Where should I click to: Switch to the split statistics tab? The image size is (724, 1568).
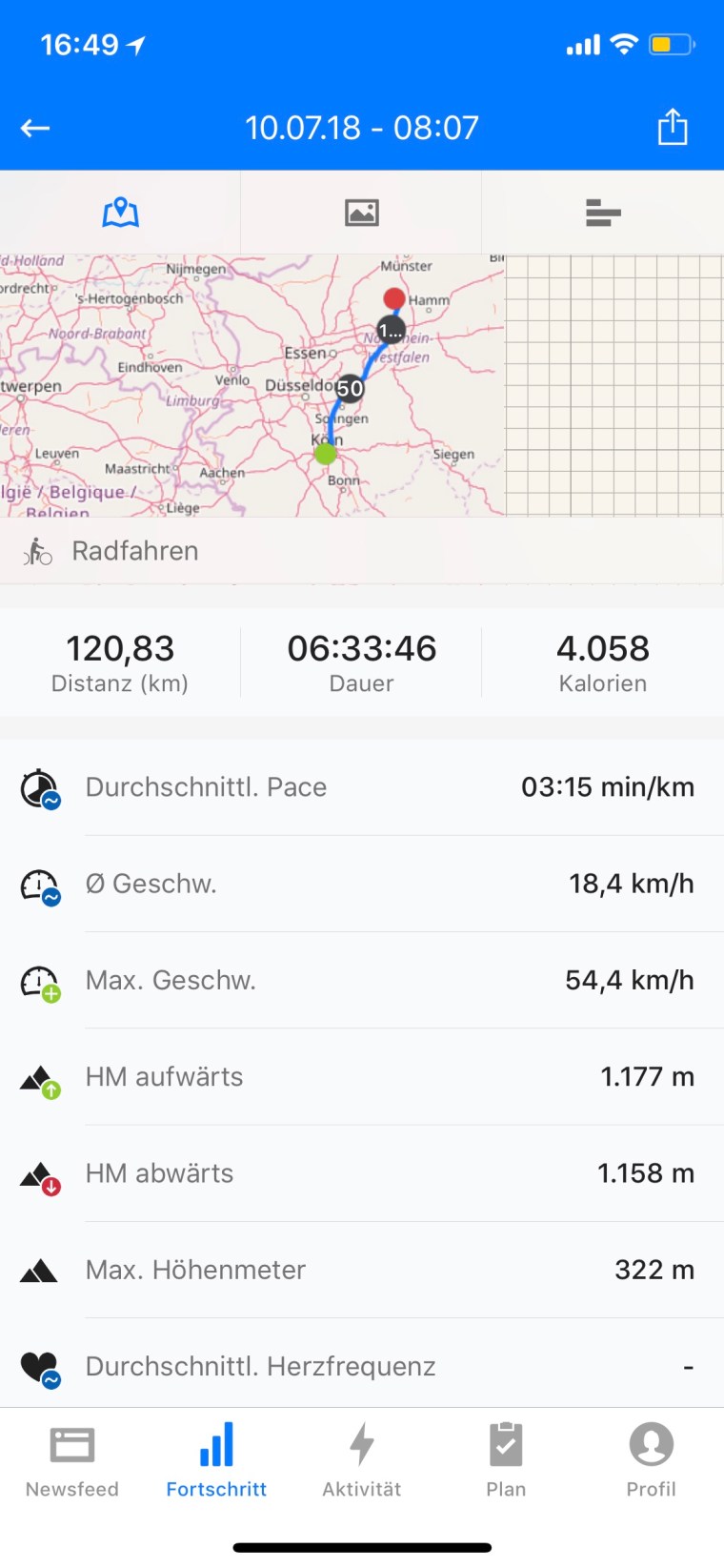pos(602,212)
